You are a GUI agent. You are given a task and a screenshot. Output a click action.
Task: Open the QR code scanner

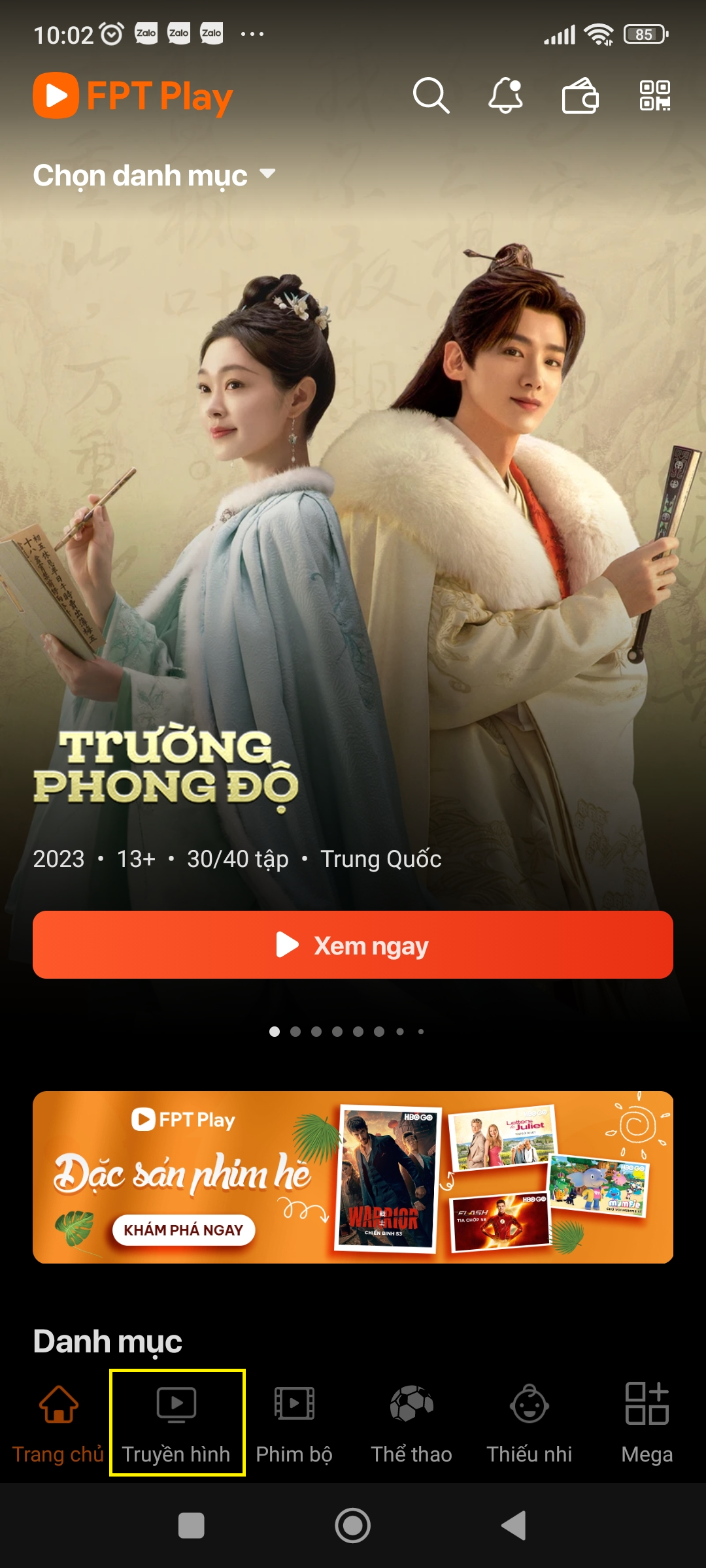[x=654, y=96]
